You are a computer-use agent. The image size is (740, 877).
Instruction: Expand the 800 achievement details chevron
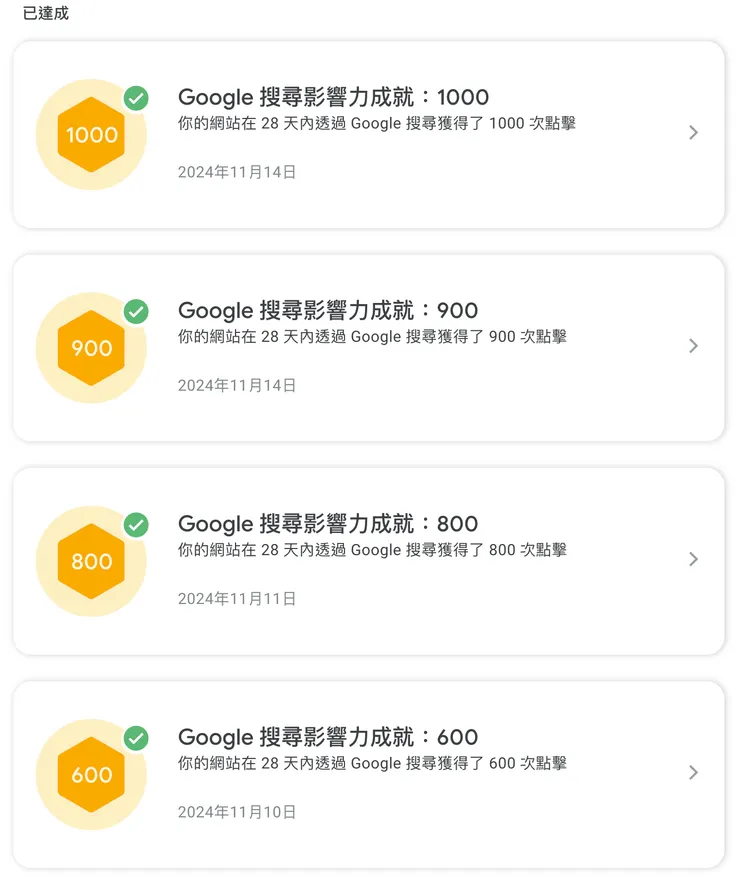coord(694,559)
